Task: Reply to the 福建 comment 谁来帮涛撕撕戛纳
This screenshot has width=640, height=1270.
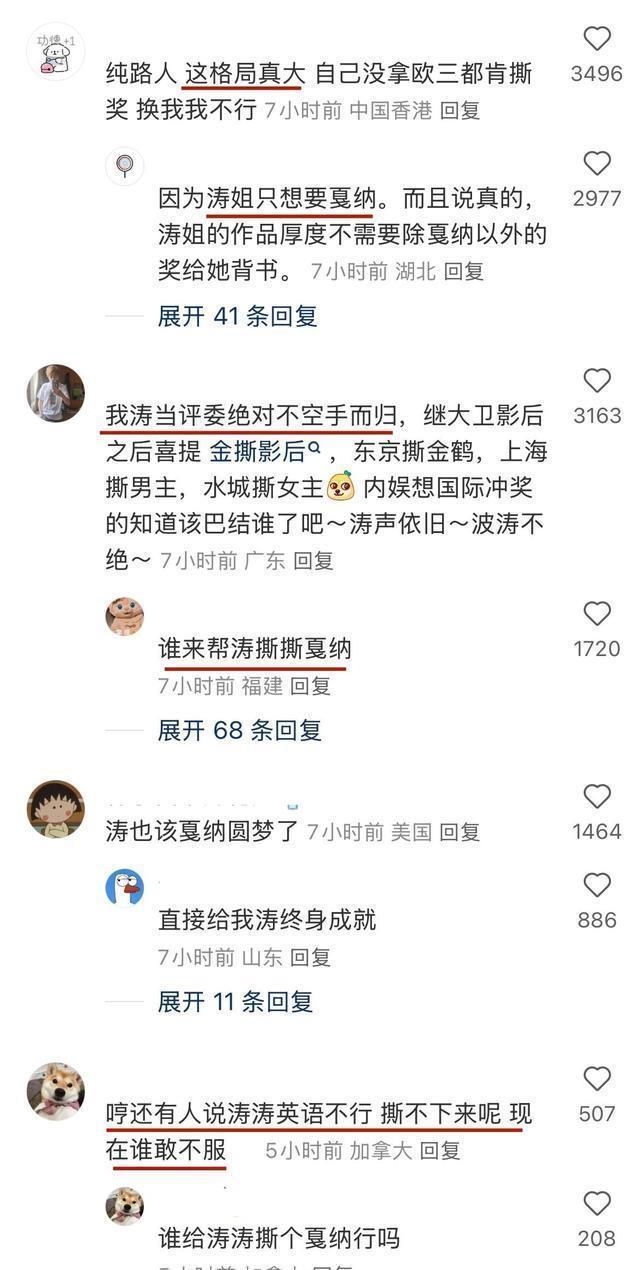Action: click(x=310, y=686)
